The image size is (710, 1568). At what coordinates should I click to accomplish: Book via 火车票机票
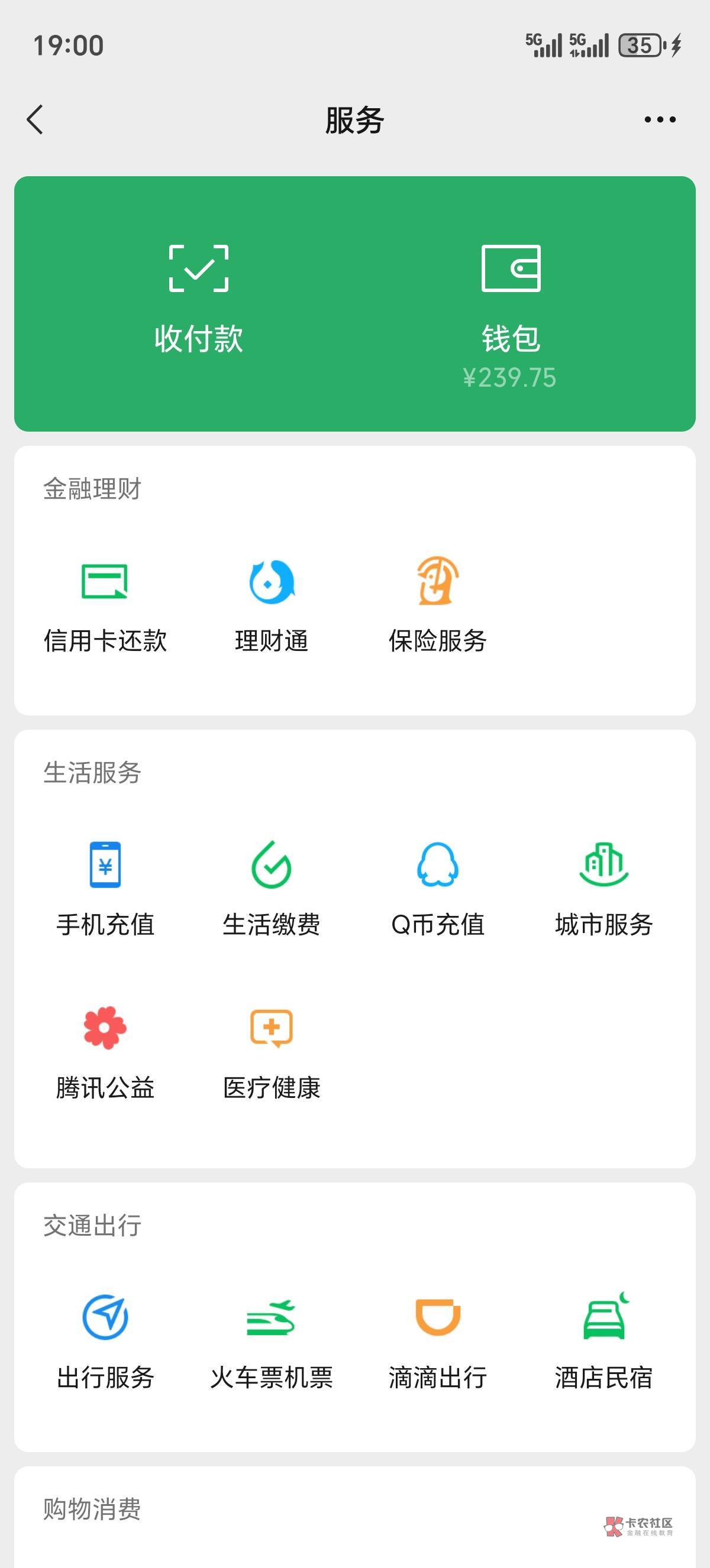click(x=272, y=1342)
